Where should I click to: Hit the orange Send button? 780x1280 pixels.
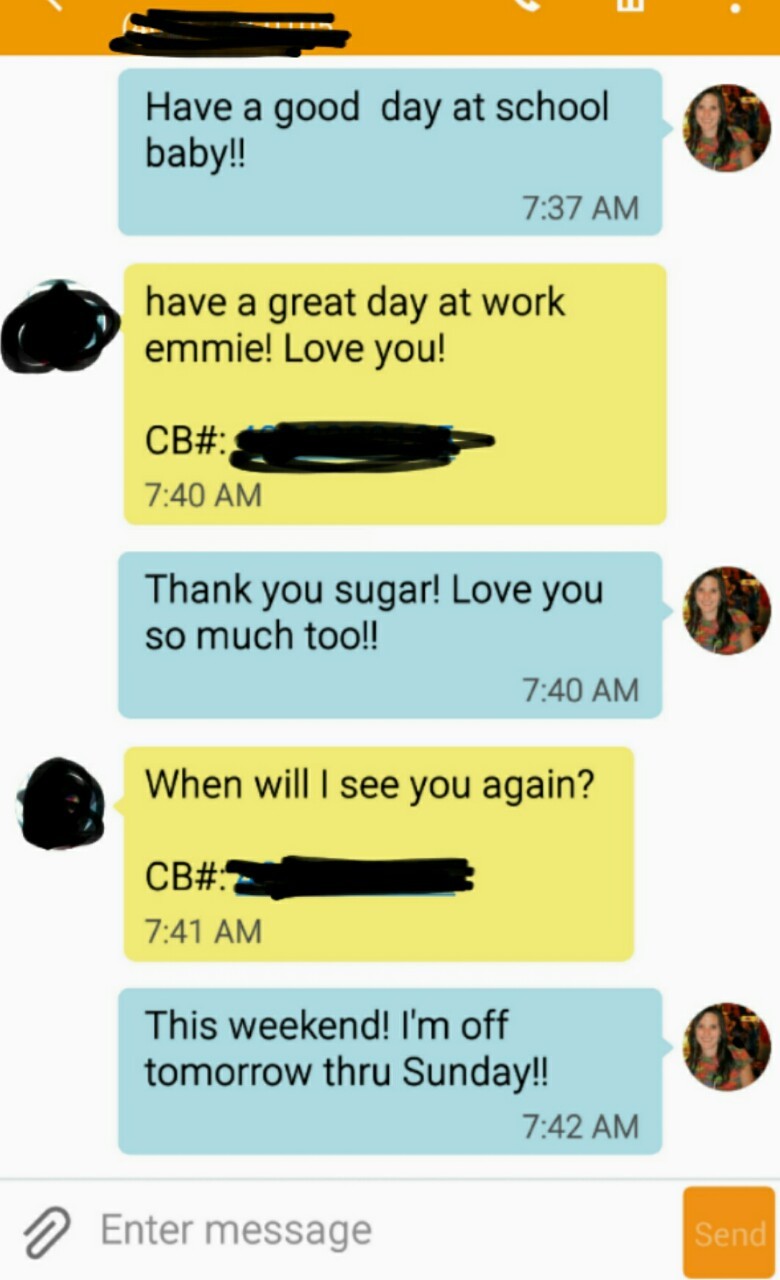(729, 1232)
